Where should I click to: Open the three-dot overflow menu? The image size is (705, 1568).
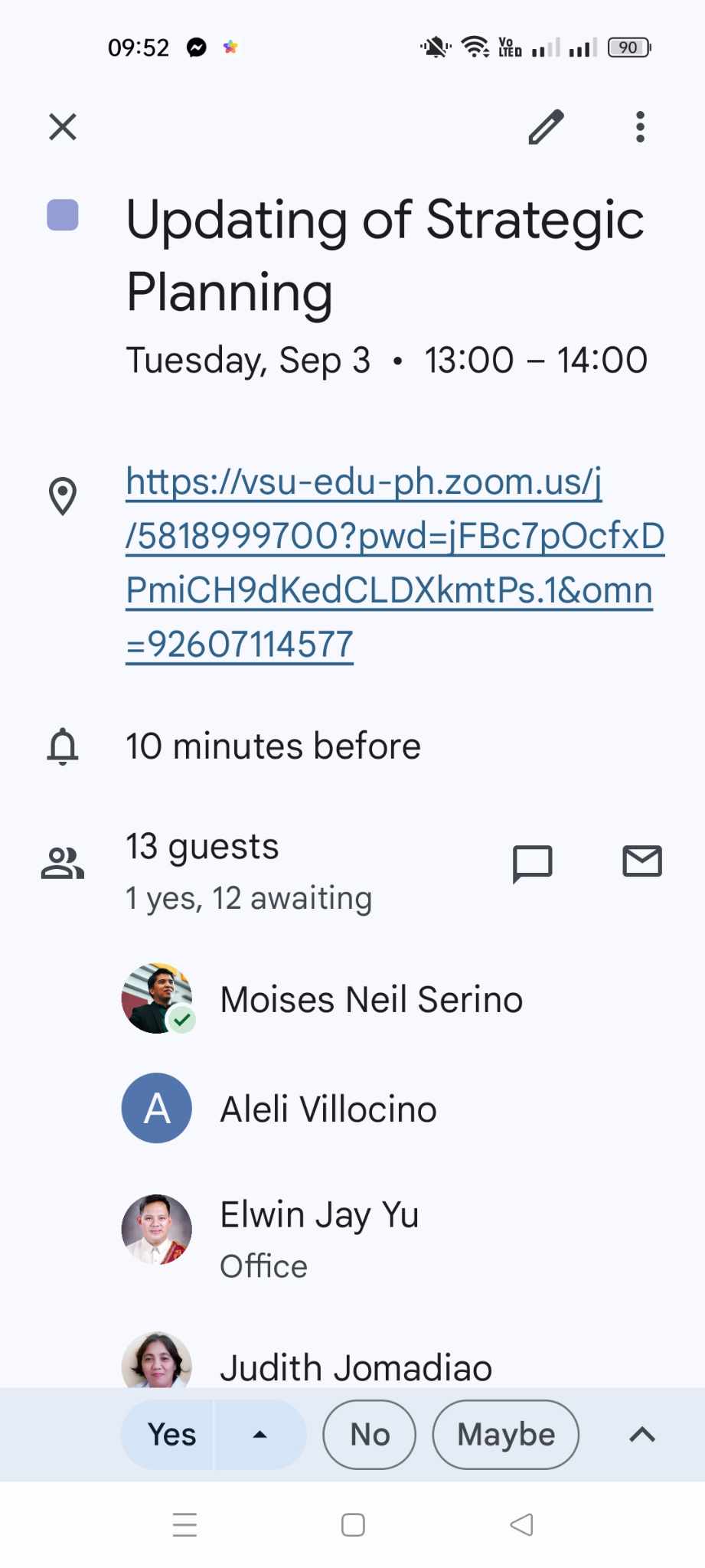[640, 127]
